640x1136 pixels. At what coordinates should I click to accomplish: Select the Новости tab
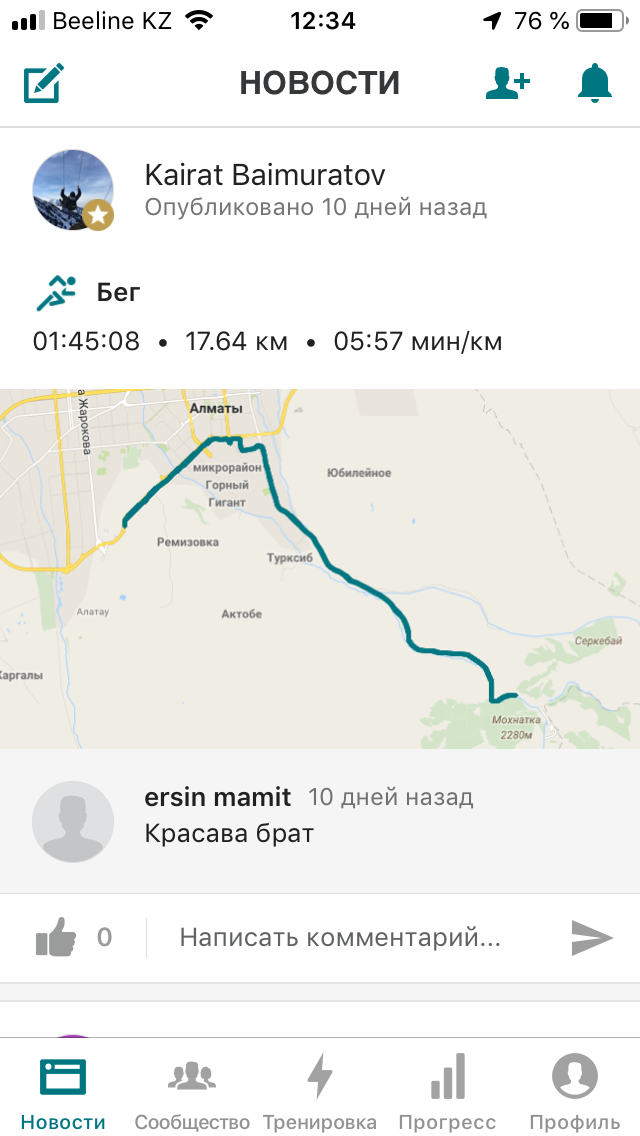(x=63, y=1090)
